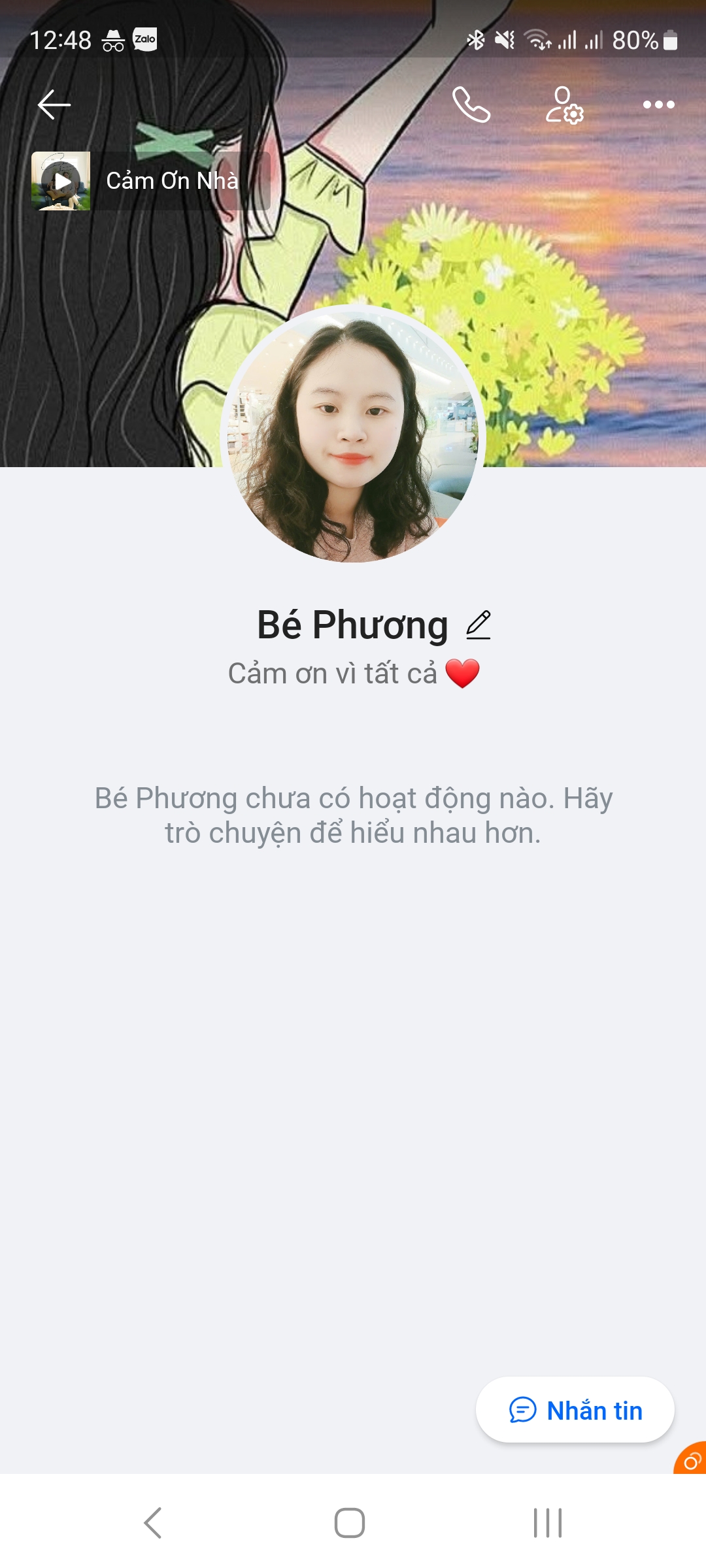Edit the nickname with the pencil icon
This screenshot has width=706, height=1568.
(479, 625)
